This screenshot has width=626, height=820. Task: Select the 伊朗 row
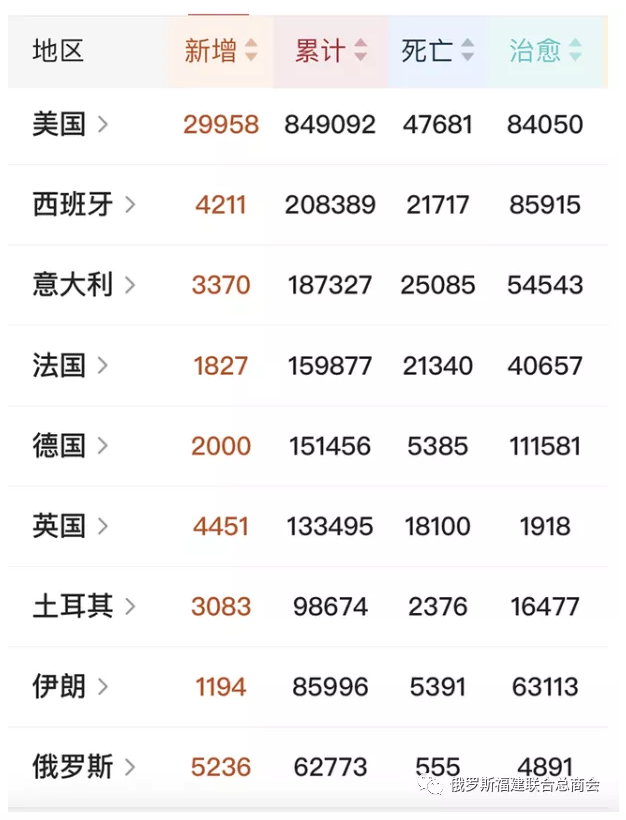coord(70,687)
